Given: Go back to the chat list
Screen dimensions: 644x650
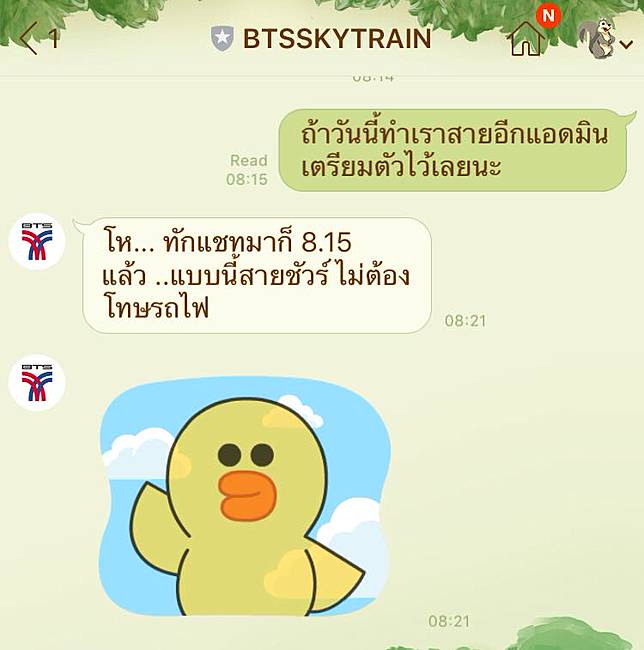Looking at the screenshot, I should (30, 40).
